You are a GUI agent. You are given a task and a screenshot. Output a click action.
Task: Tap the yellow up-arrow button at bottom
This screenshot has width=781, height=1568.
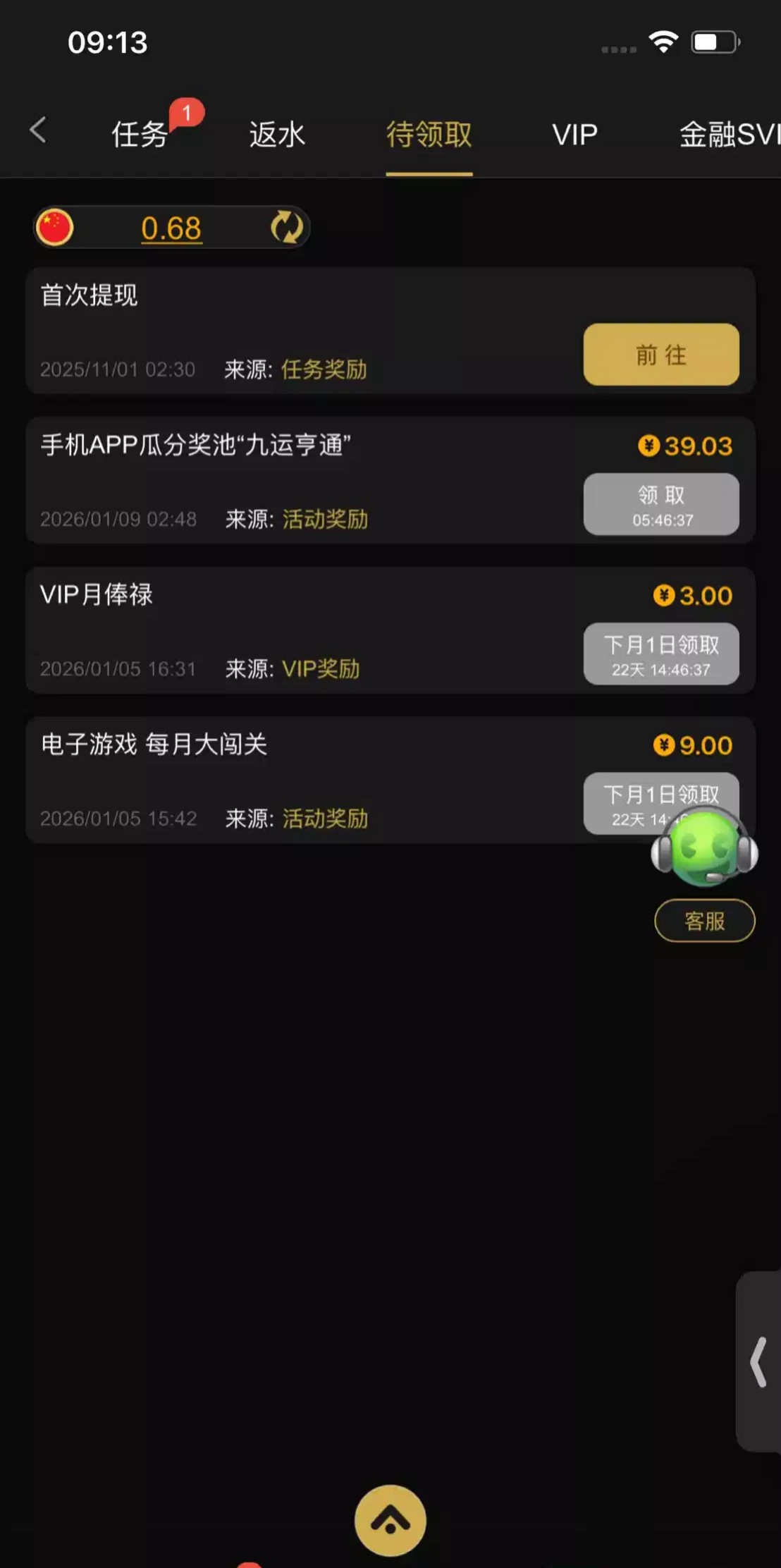click(390, 1520)
